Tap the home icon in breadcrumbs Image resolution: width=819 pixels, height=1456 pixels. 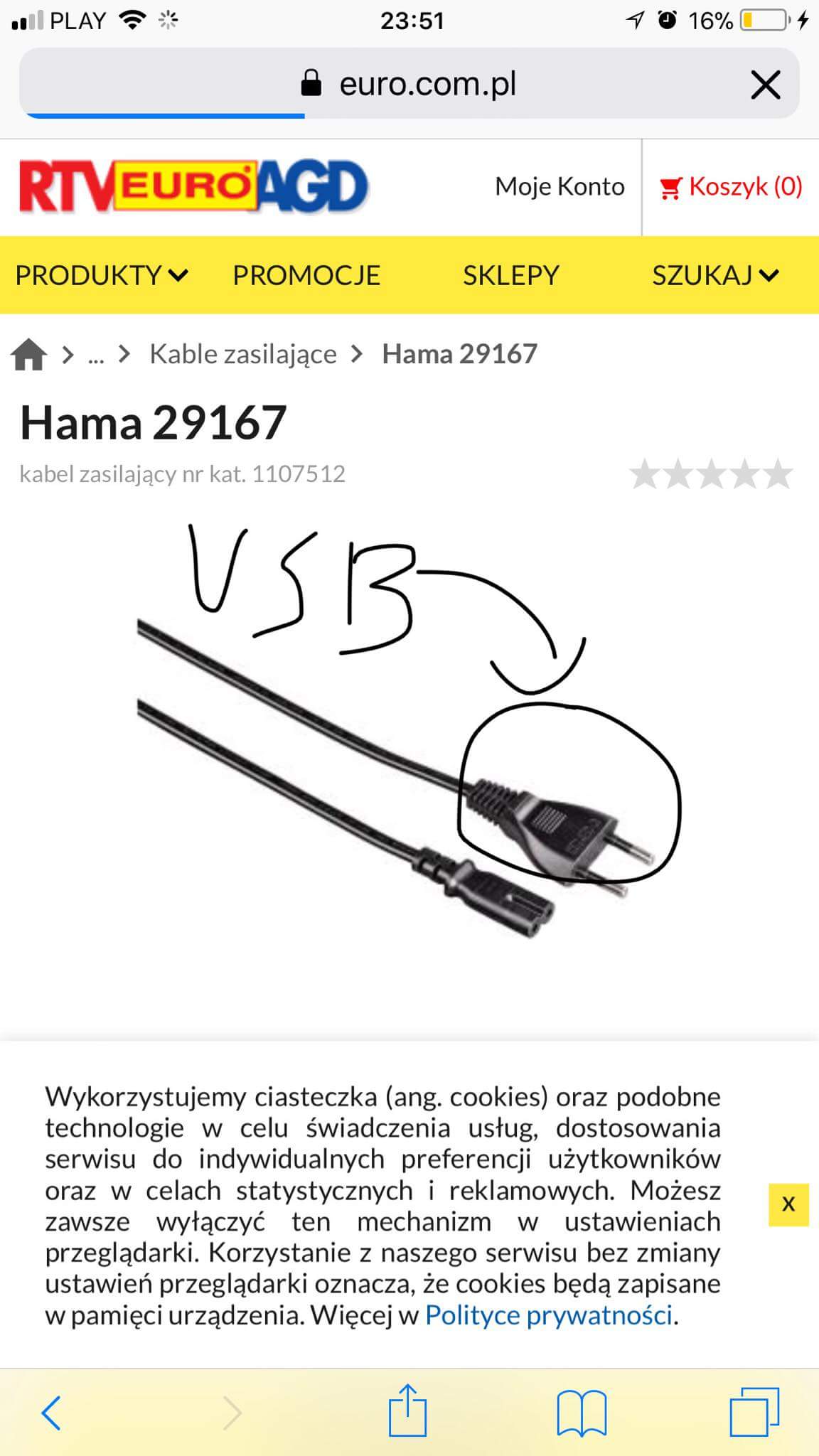[x=29, y=354]
